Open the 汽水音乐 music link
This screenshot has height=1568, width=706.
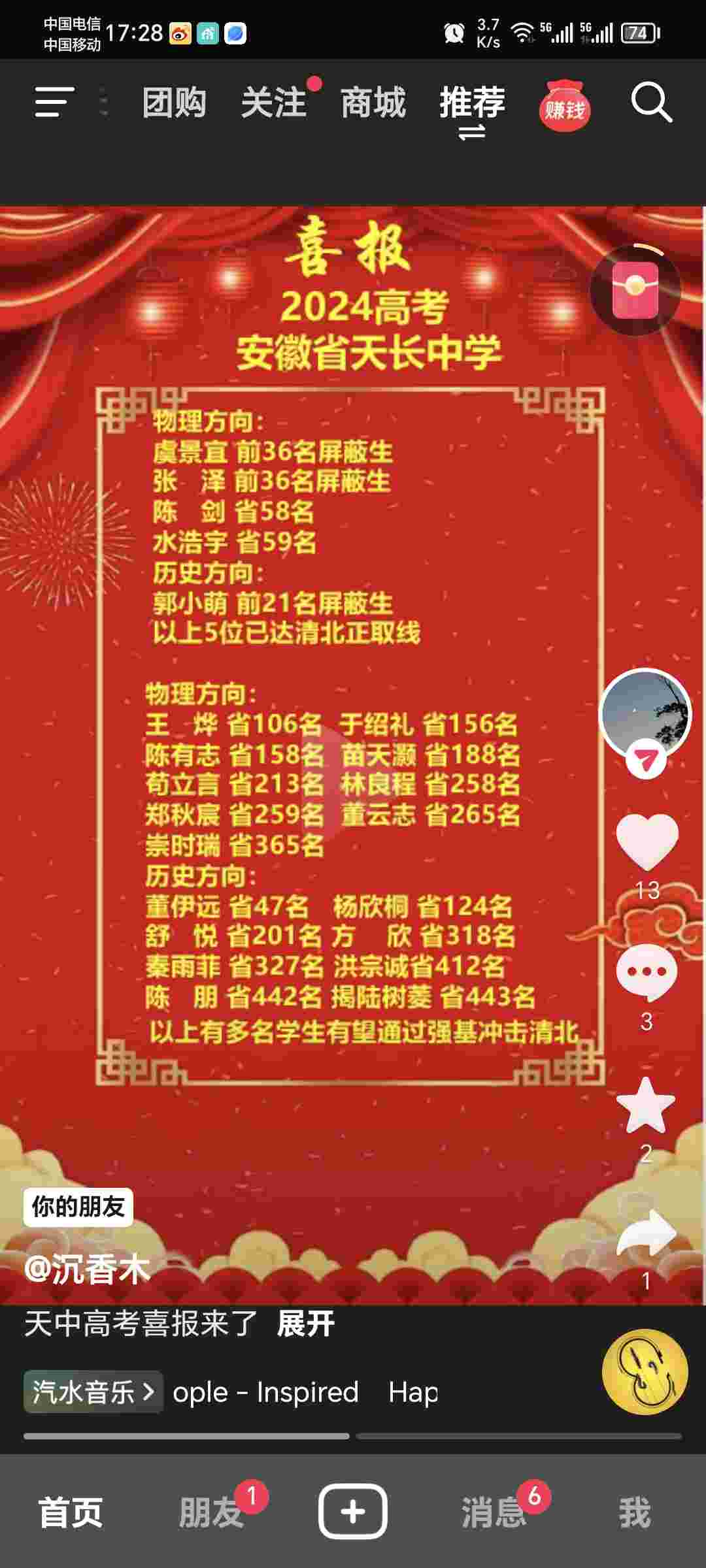click(x=93, y=1392)
